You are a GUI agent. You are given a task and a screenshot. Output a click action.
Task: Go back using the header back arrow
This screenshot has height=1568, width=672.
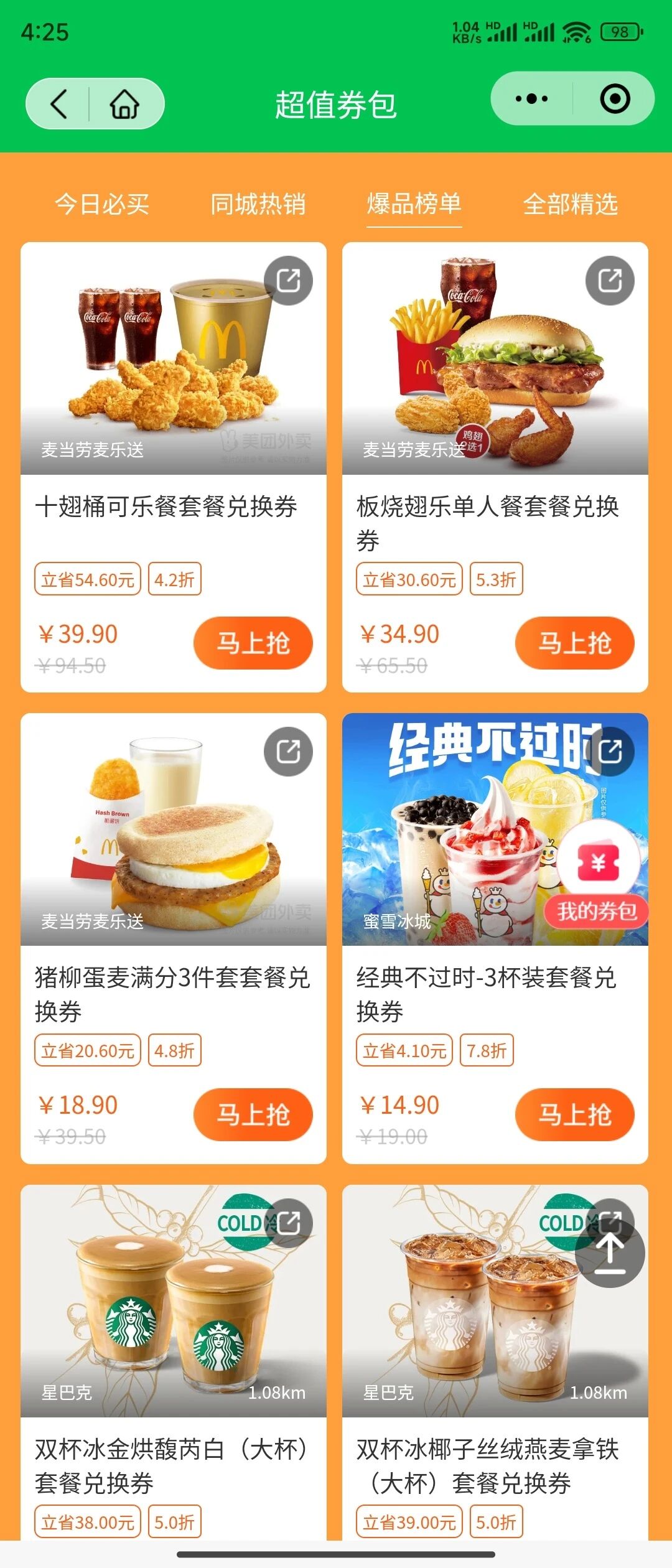tap(59, 104)
